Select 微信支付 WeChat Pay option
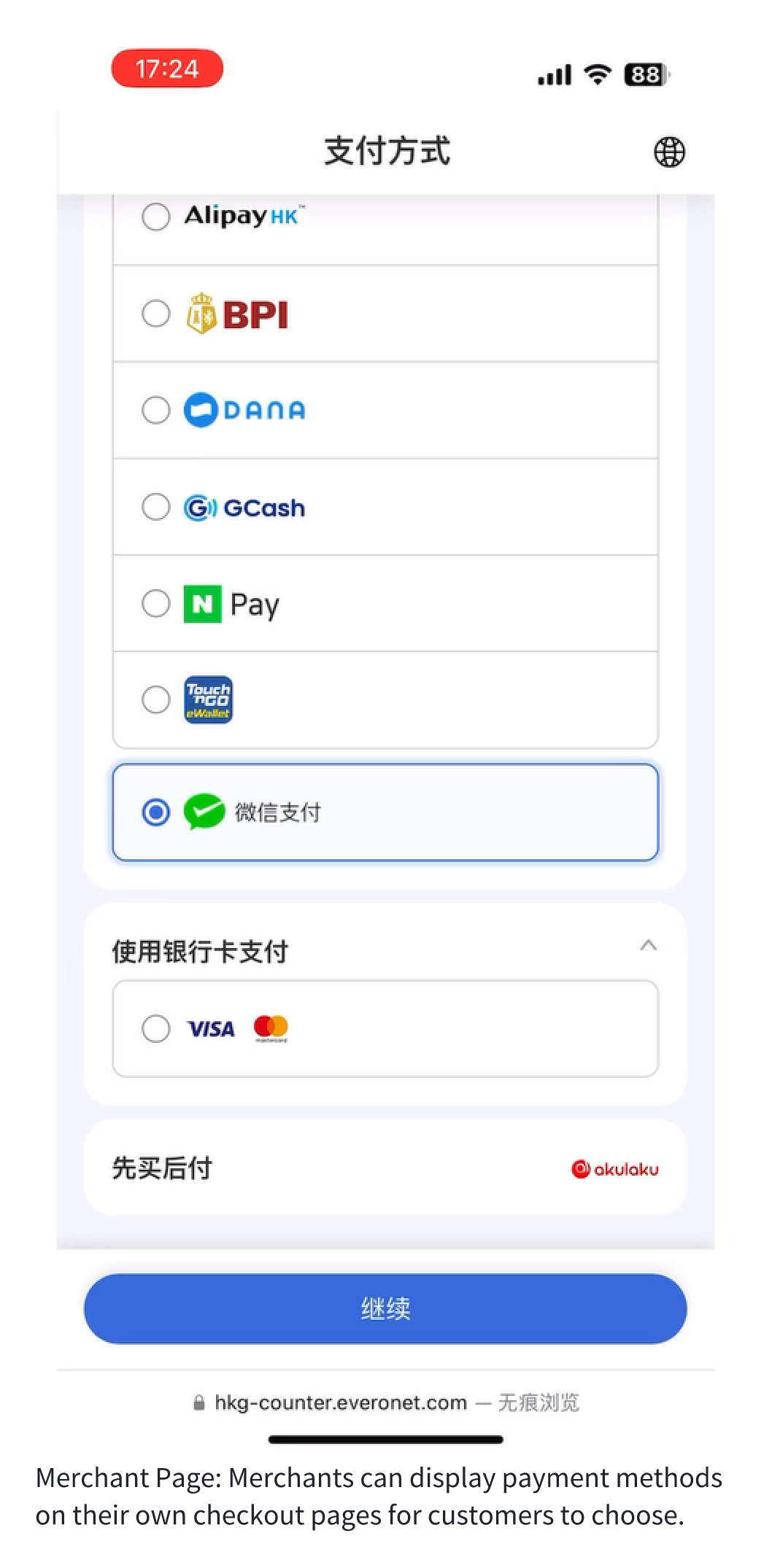 155,812
